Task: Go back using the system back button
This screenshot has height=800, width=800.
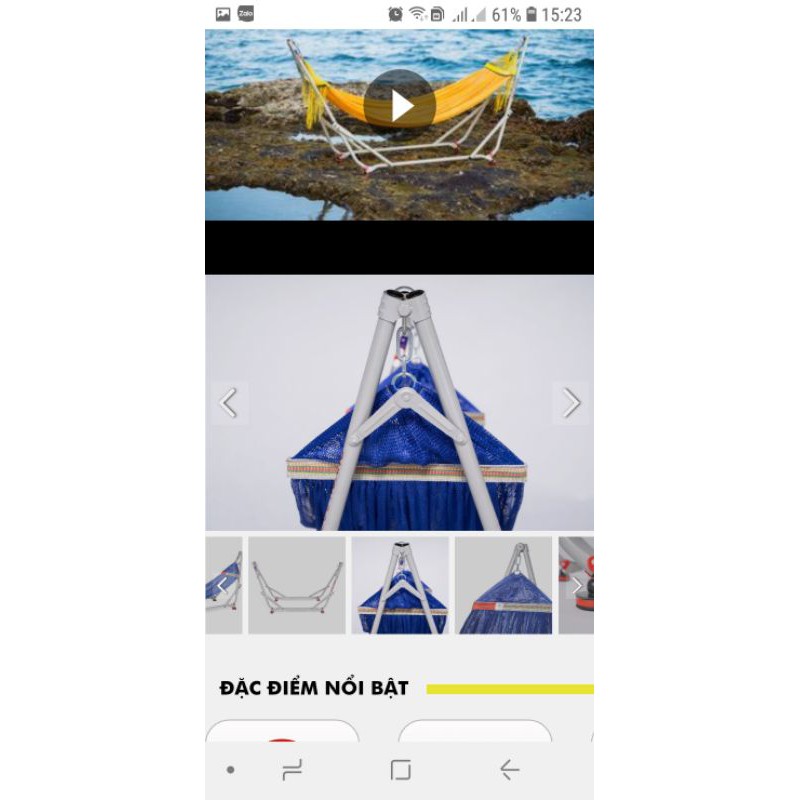Action: [509, 769]
